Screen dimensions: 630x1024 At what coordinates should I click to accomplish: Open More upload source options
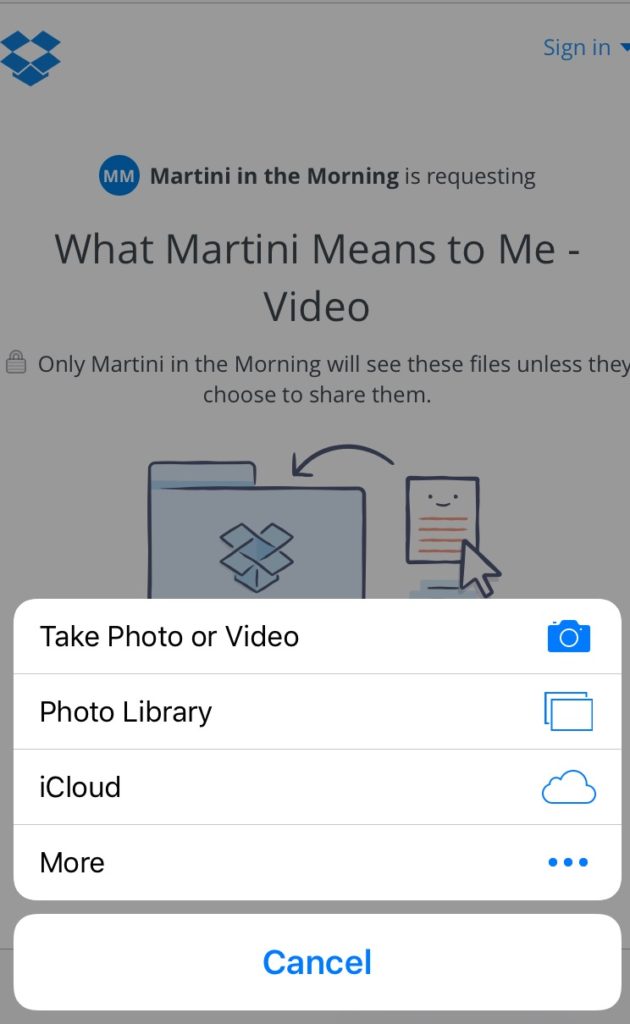point(317,862)
